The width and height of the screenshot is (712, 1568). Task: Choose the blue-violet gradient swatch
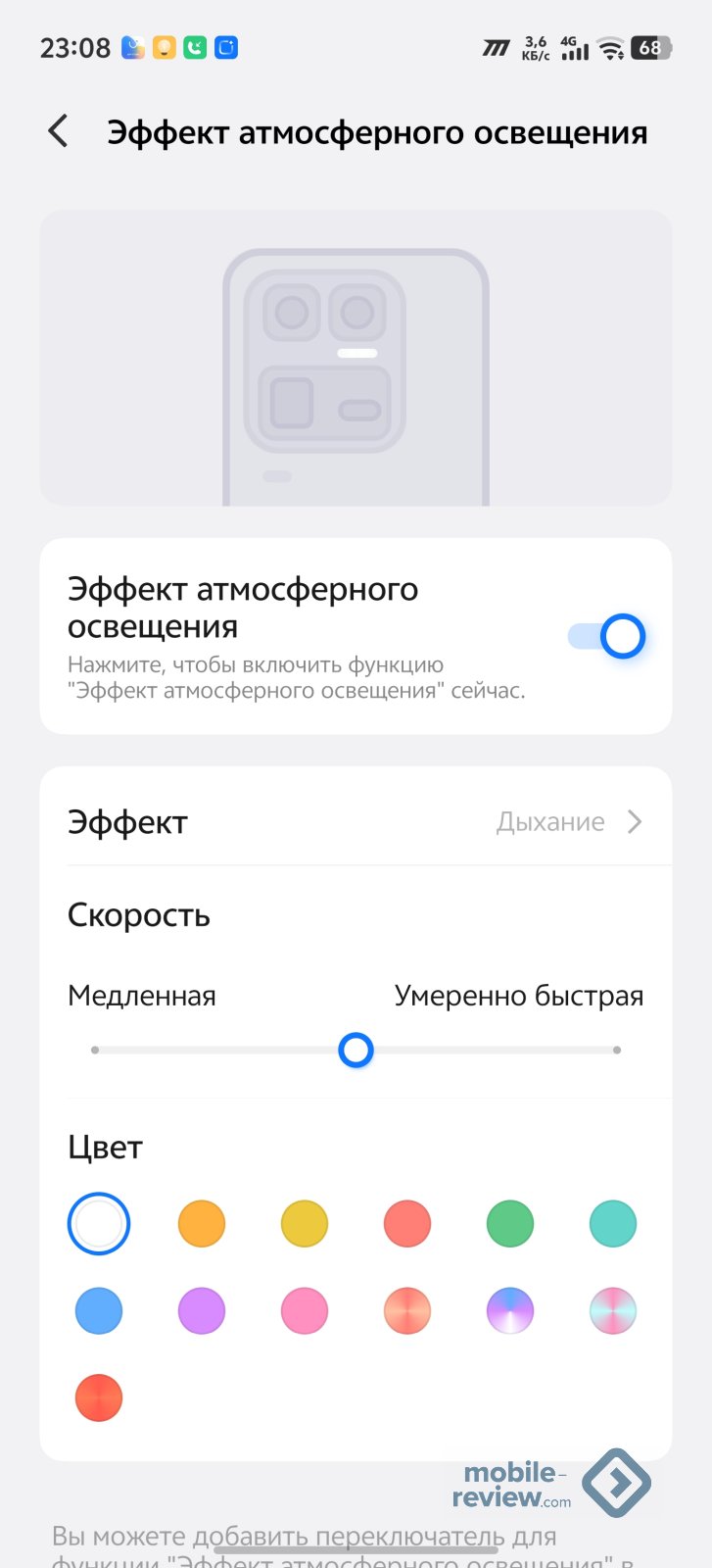510,1311
